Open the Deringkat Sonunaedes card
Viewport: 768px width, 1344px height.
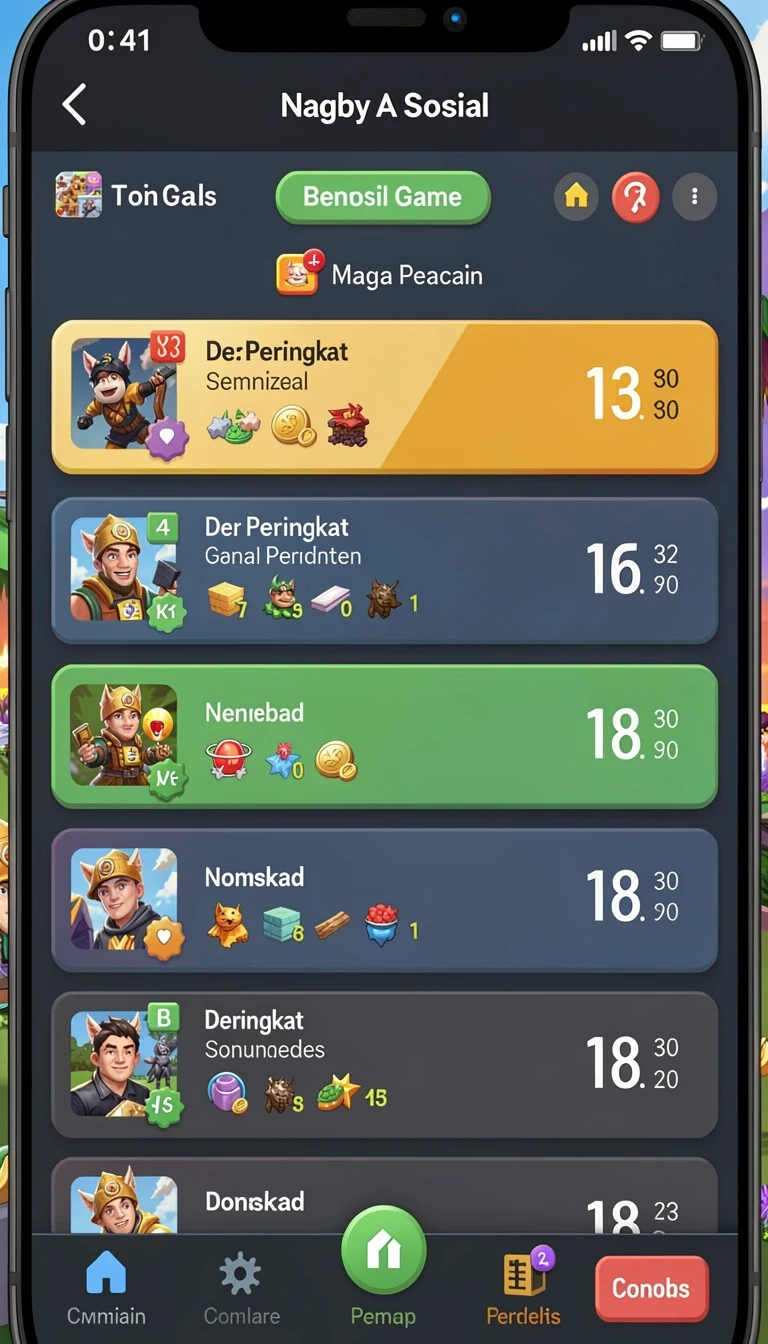pyautogui.click(x=384, y=1065)
